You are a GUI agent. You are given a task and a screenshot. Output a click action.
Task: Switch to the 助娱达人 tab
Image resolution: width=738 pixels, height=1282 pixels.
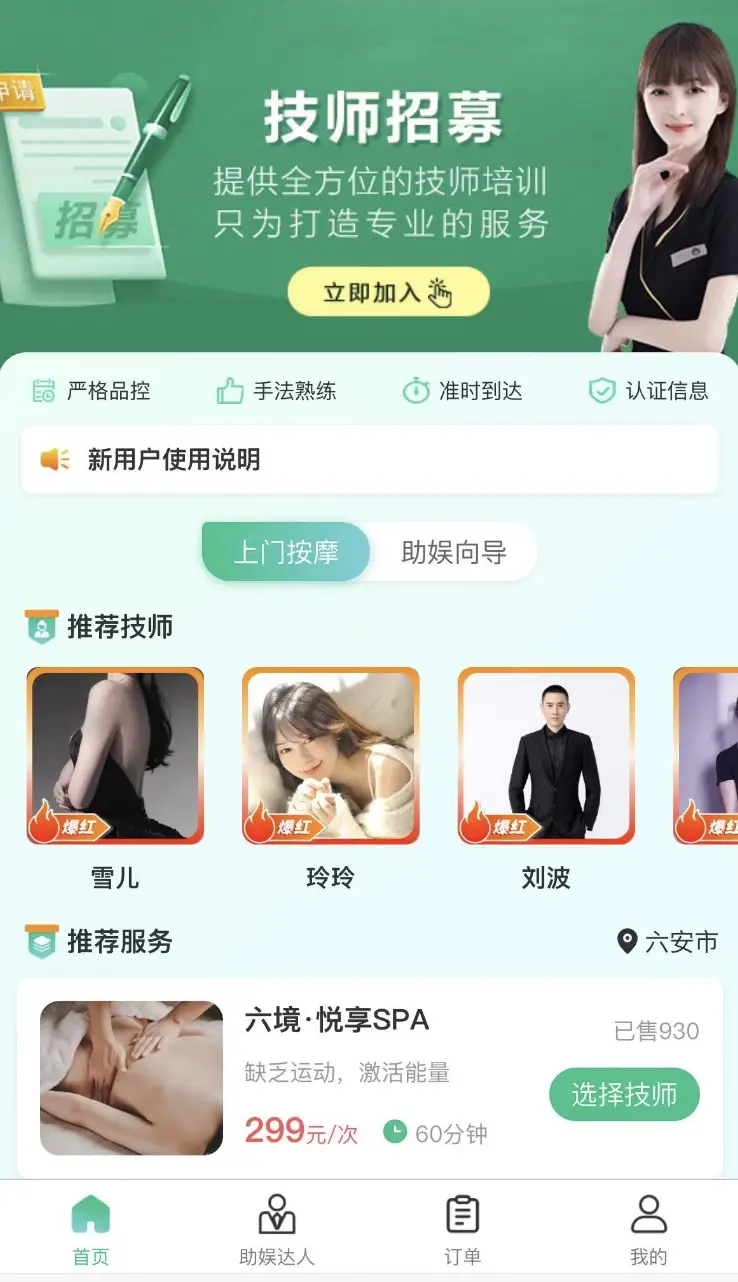[276, 1230]
